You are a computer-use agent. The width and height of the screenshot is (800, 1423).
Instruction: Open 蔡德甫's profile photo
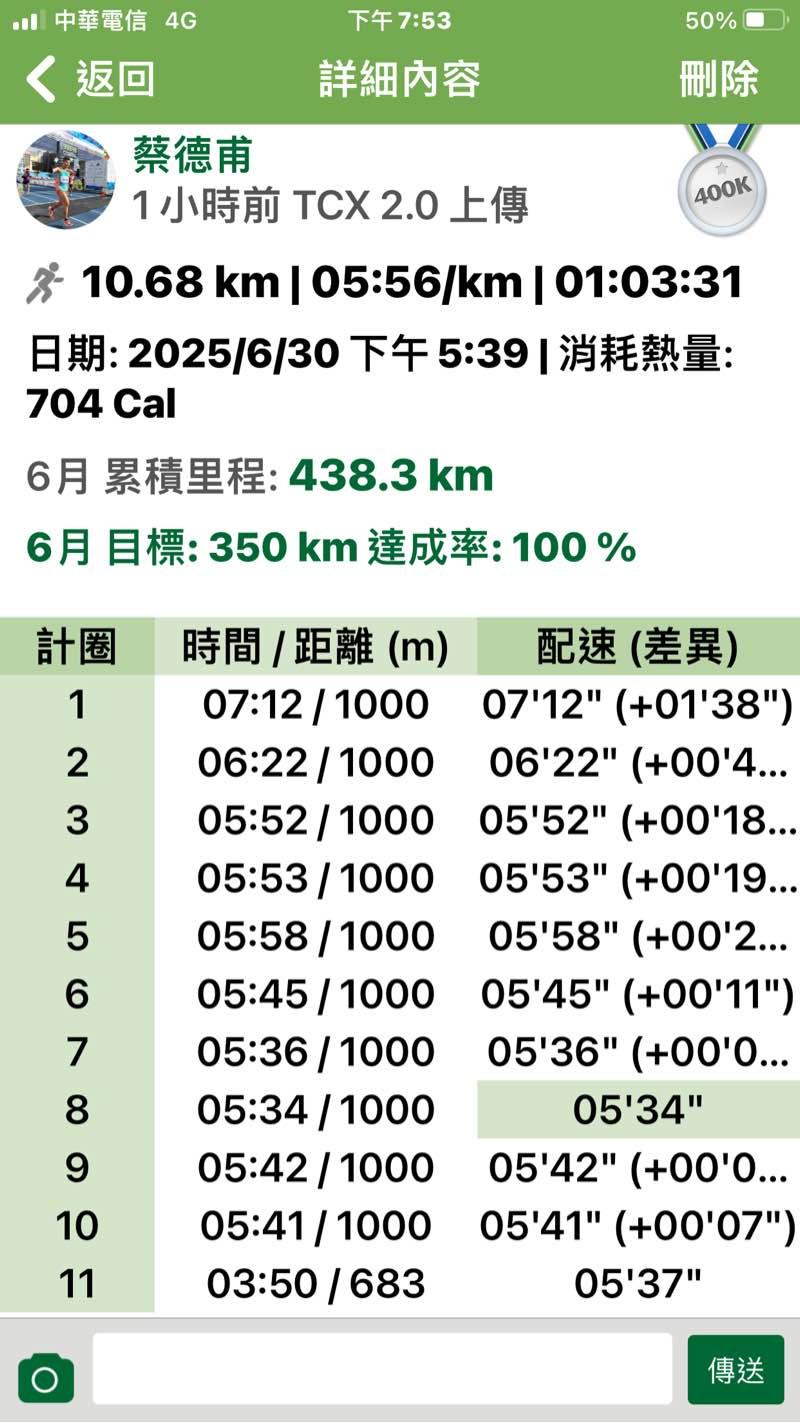pyautogui.click(x=66, y=180)
